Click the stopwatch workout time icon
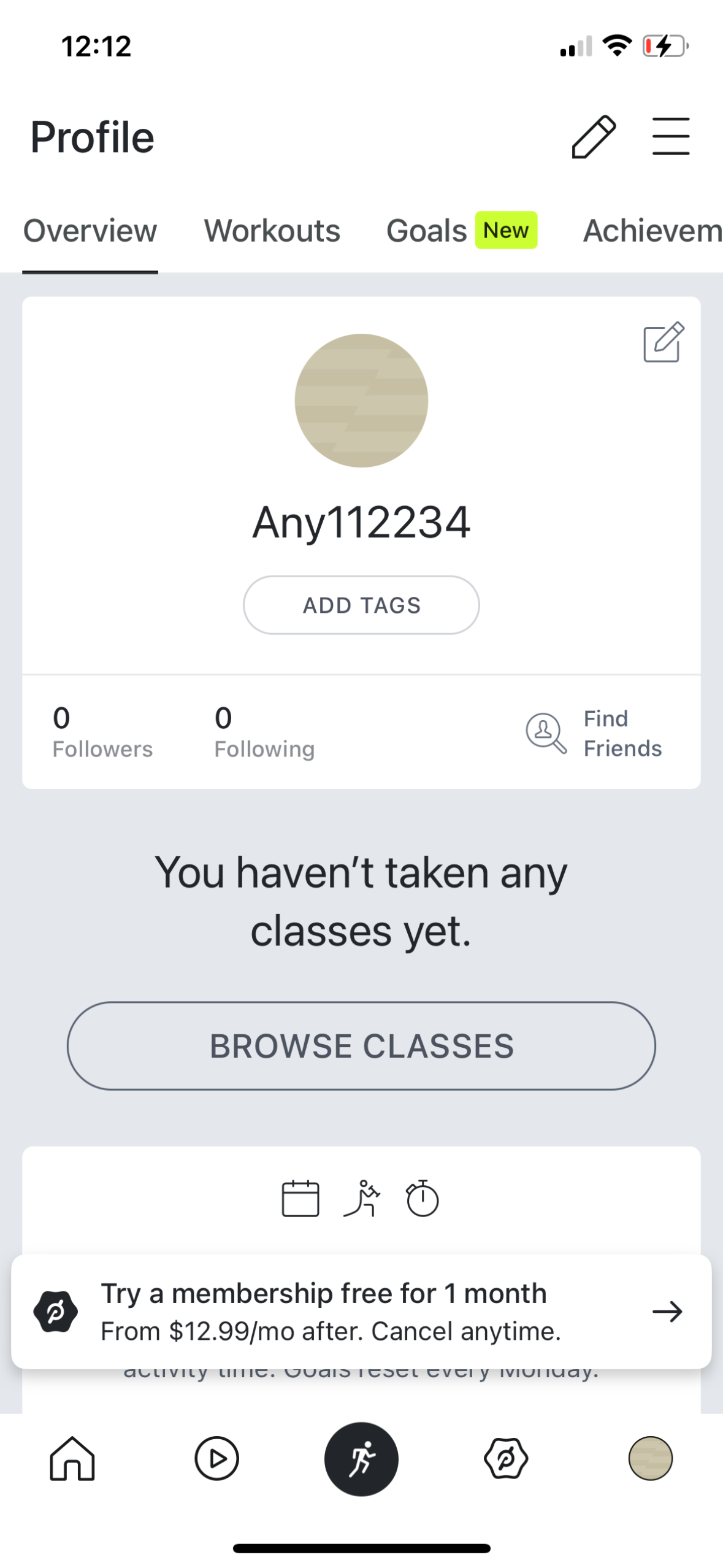Image resolution: width=723 pixels, height=1568 pixels. (x=421, y=1197)
